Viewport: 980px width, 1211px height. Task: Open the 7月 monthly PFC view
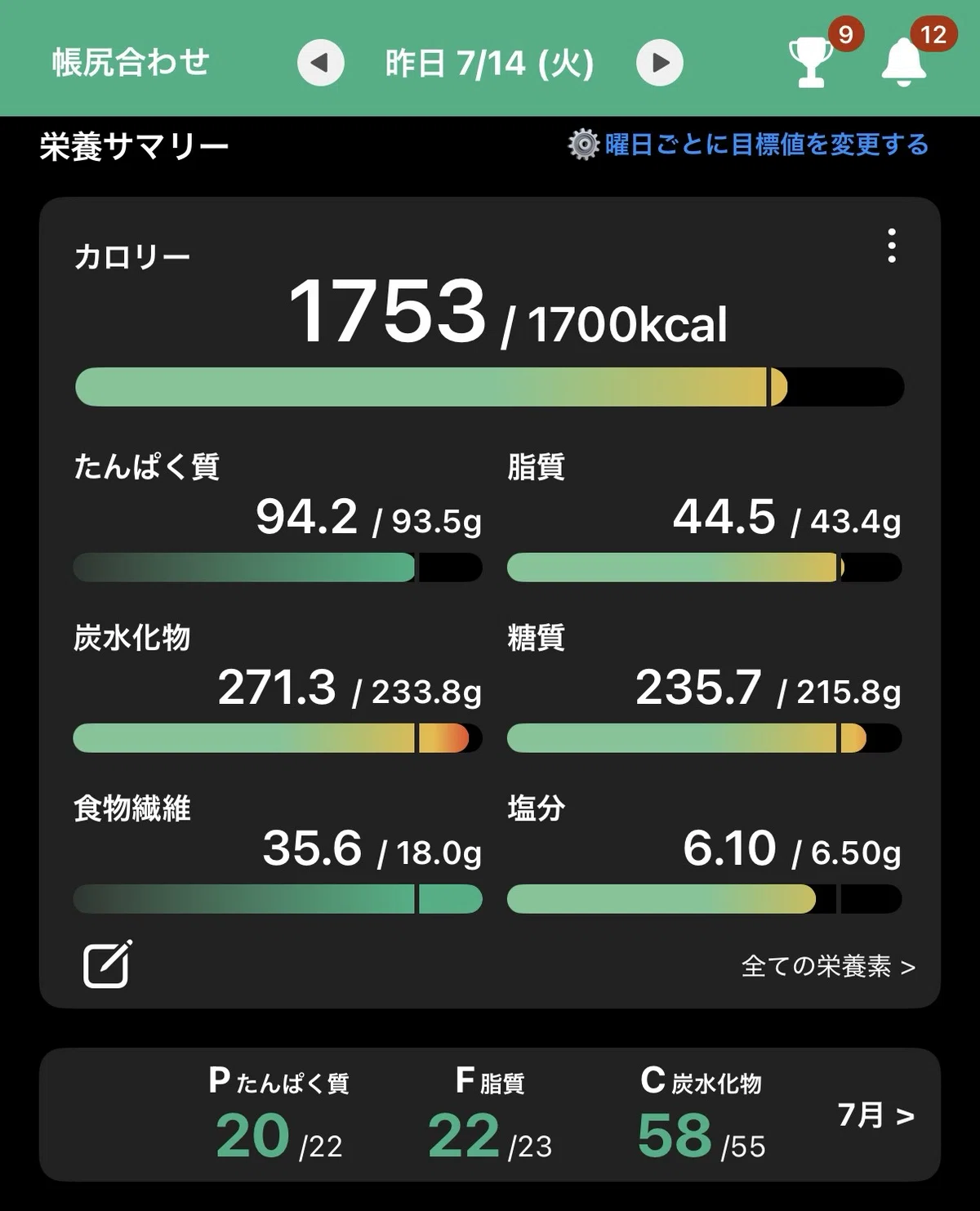[x=875, y=1115]
